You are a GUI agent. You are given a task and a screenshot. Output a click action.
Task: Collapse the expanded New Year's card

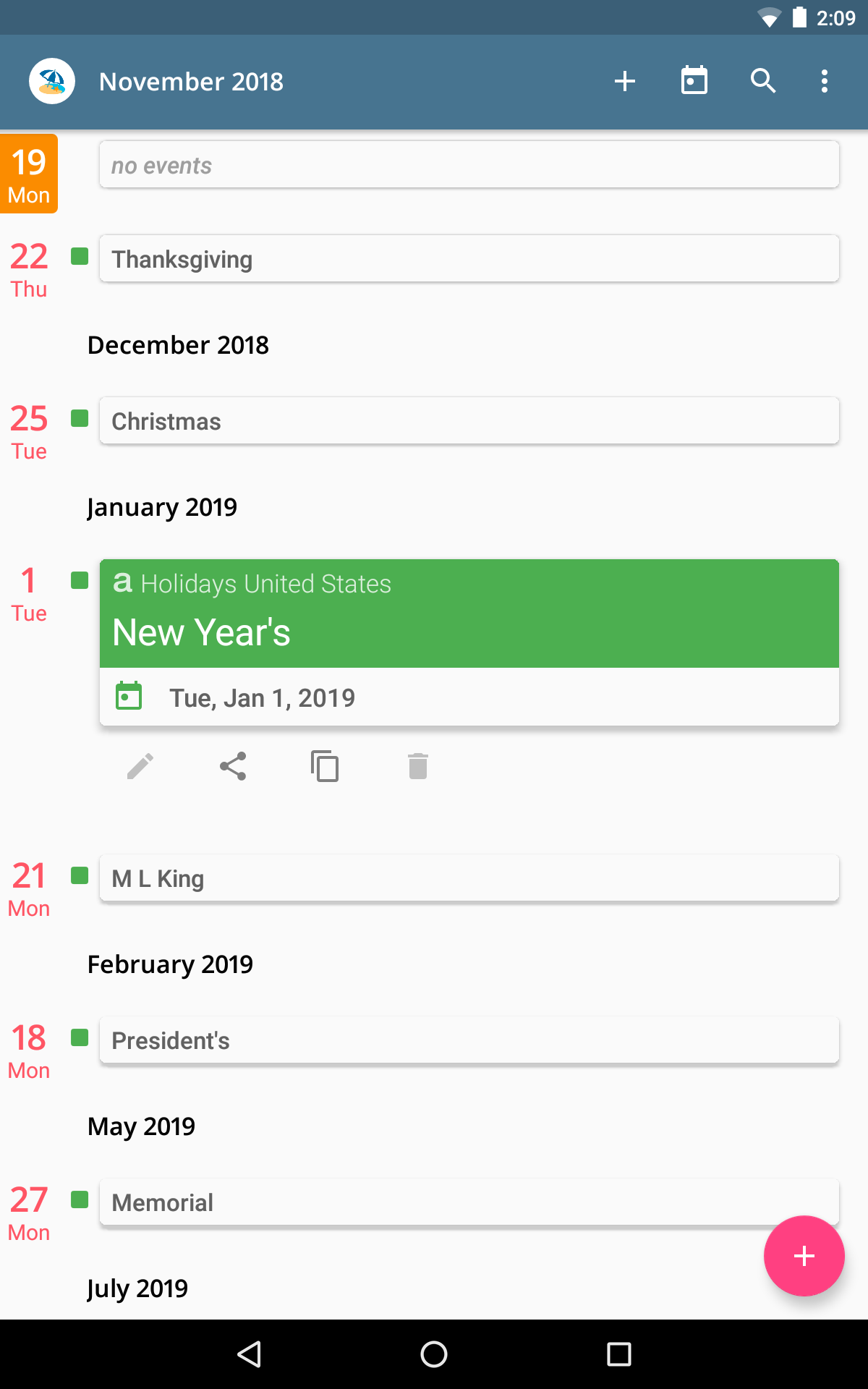point(469,613)
